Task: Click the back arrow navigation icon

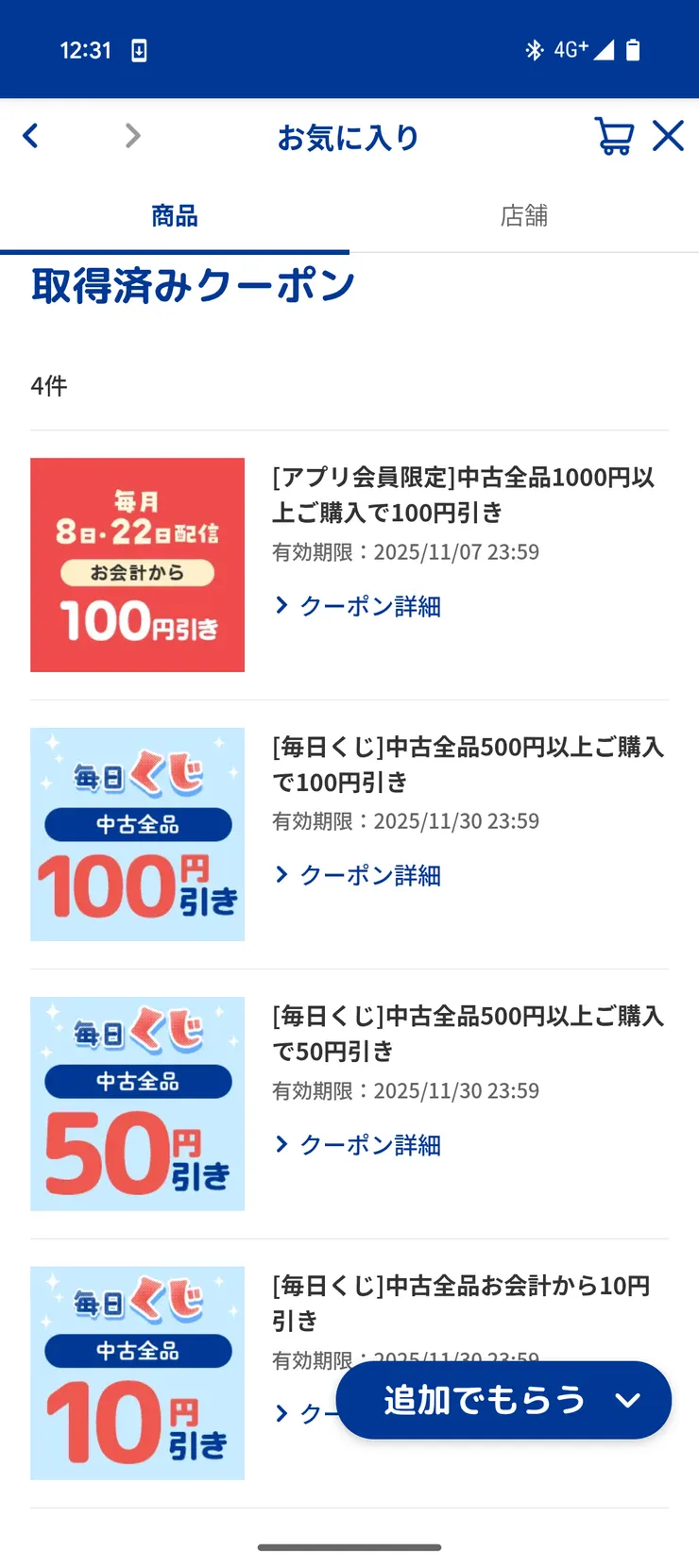Action: click(x=31, y=136)
